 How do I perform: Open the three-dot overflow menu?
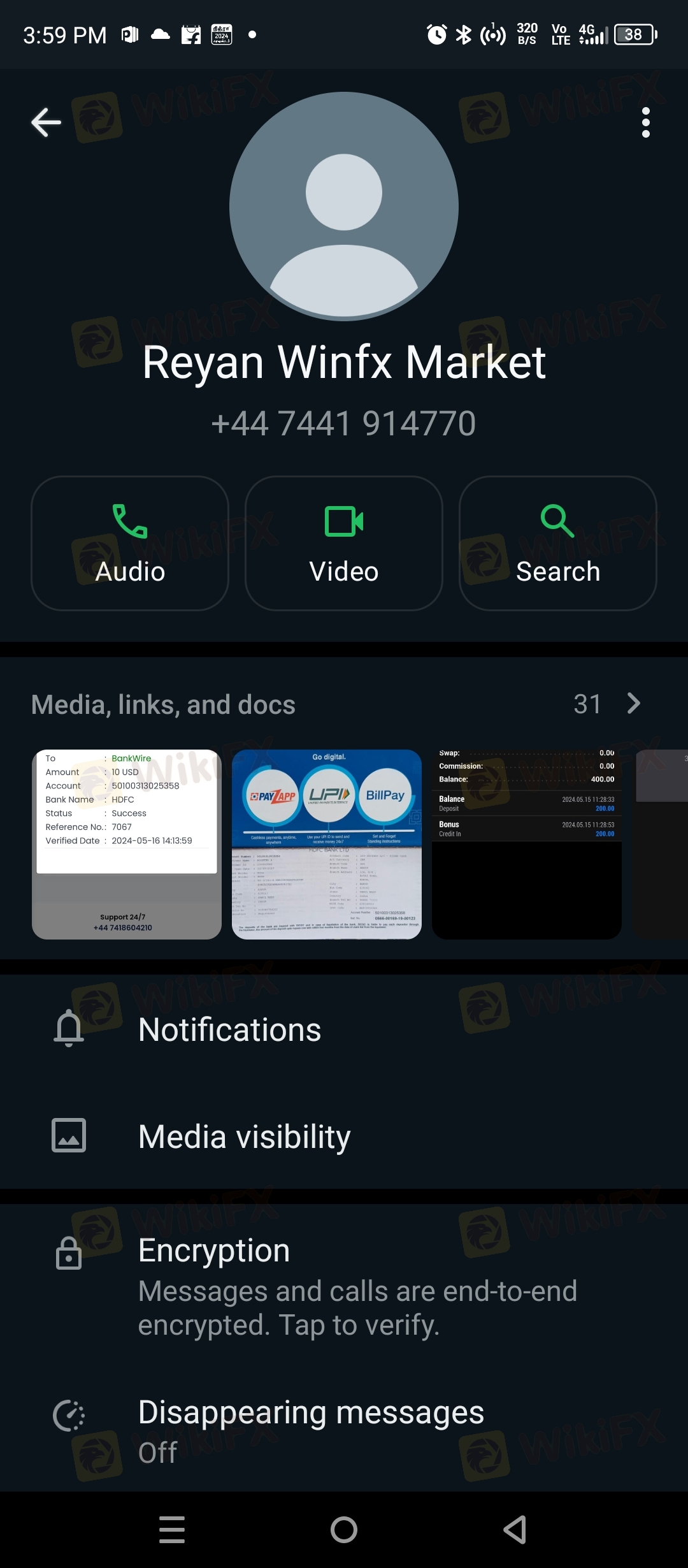(x=645, y=122)
